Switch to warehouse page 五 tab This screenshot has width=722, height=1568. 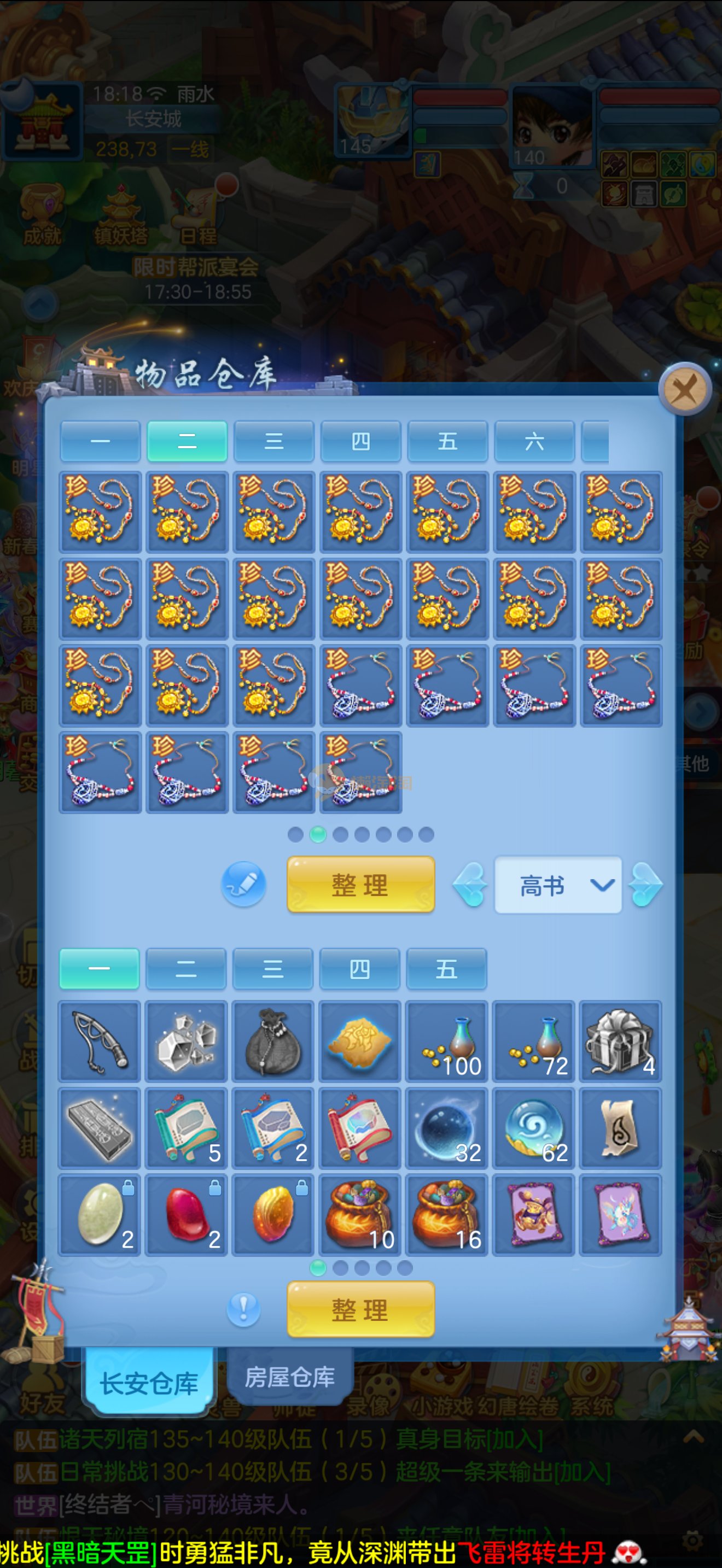pos(447,441)
